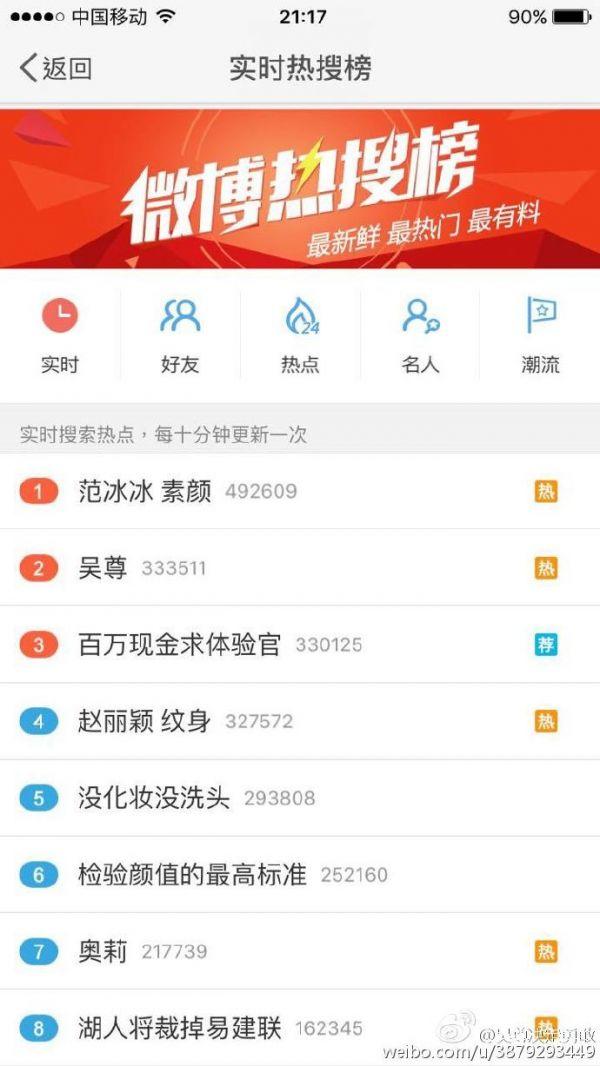Image resolution: width=600 pixels, height=1066 pixels.
Task: Open hot search 湖人将裁掉易建联
Action: pyautogui.click(x=180, y=1028)
